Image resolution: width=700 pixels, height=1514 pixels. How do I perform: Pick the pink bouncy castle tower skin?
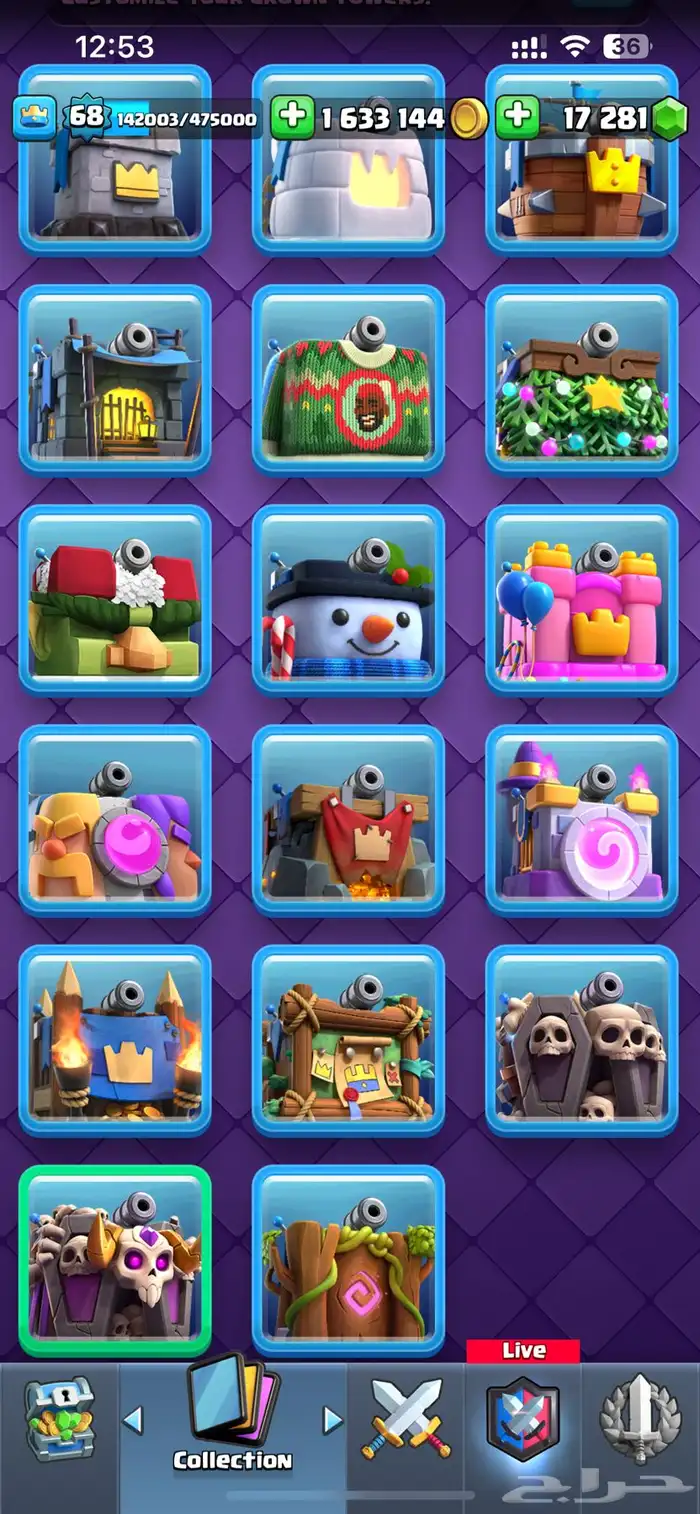tap(582, 600)
